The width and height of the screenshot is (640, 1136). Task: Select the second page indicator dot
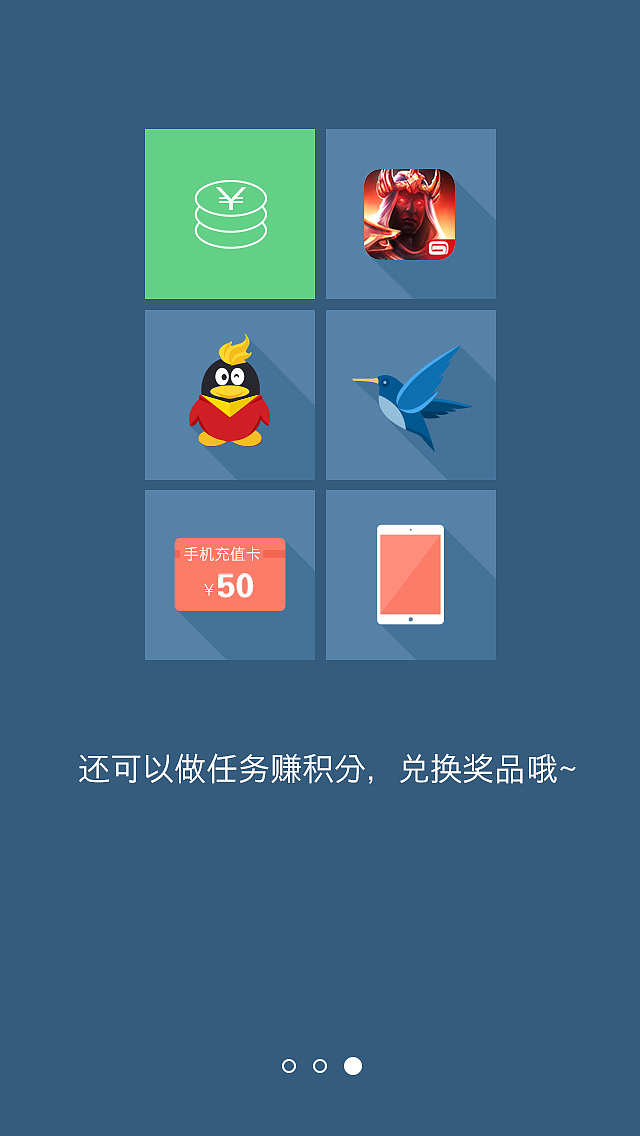click(320, 1066)
